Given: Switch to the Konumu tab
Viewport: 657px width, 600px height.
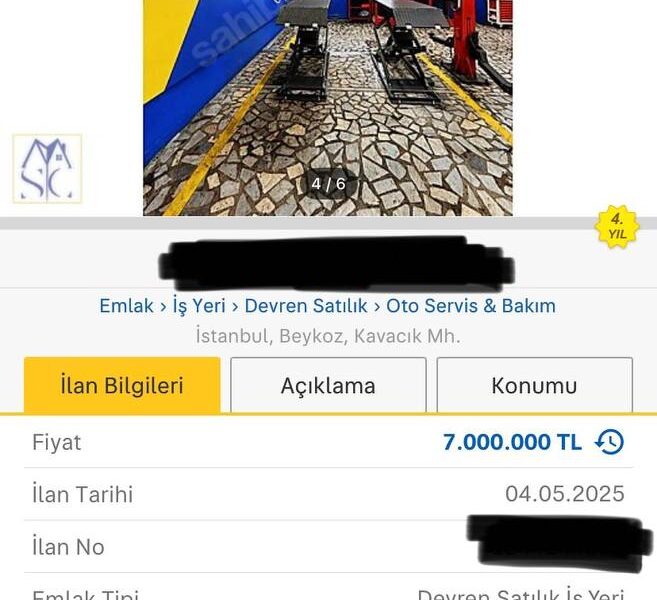Looking at the screenshot, I should pyautogui.click(x=534, y=385).
